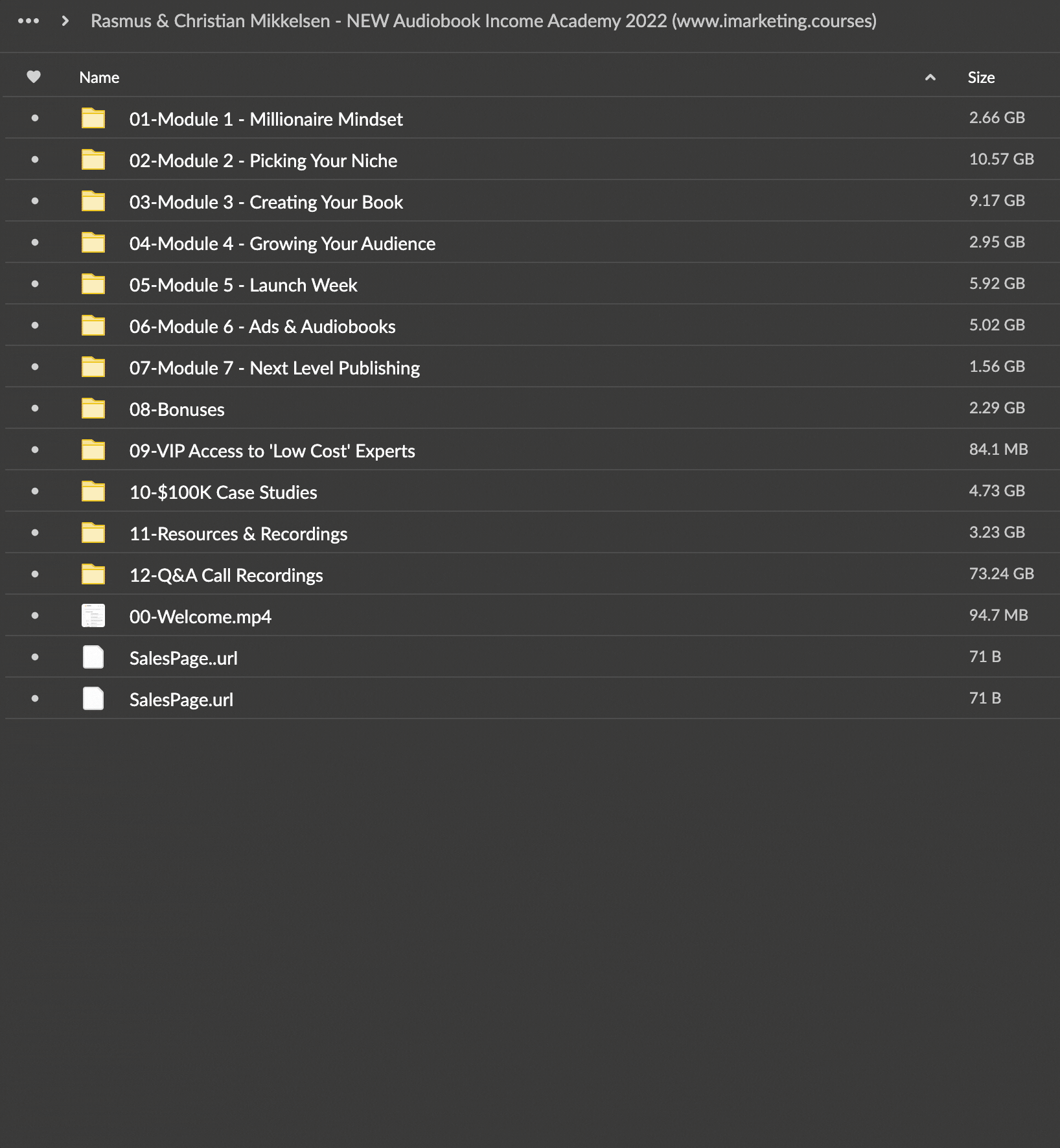1060x1148 pixels.
Task: Open the 11-Resources & Recordings folder
Action: 238,534
